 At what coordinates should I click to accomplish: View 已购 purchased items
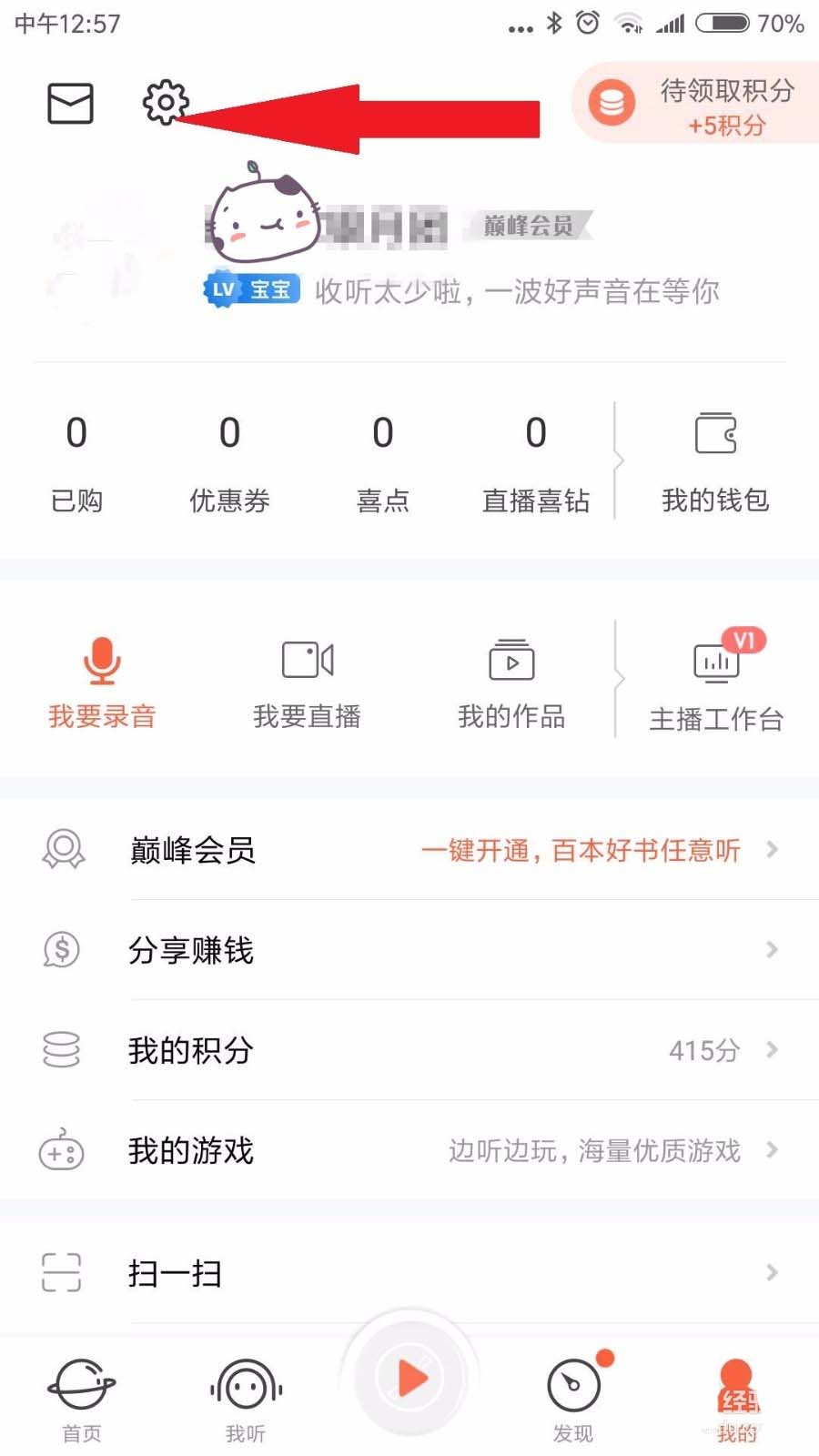coord(76,461)
